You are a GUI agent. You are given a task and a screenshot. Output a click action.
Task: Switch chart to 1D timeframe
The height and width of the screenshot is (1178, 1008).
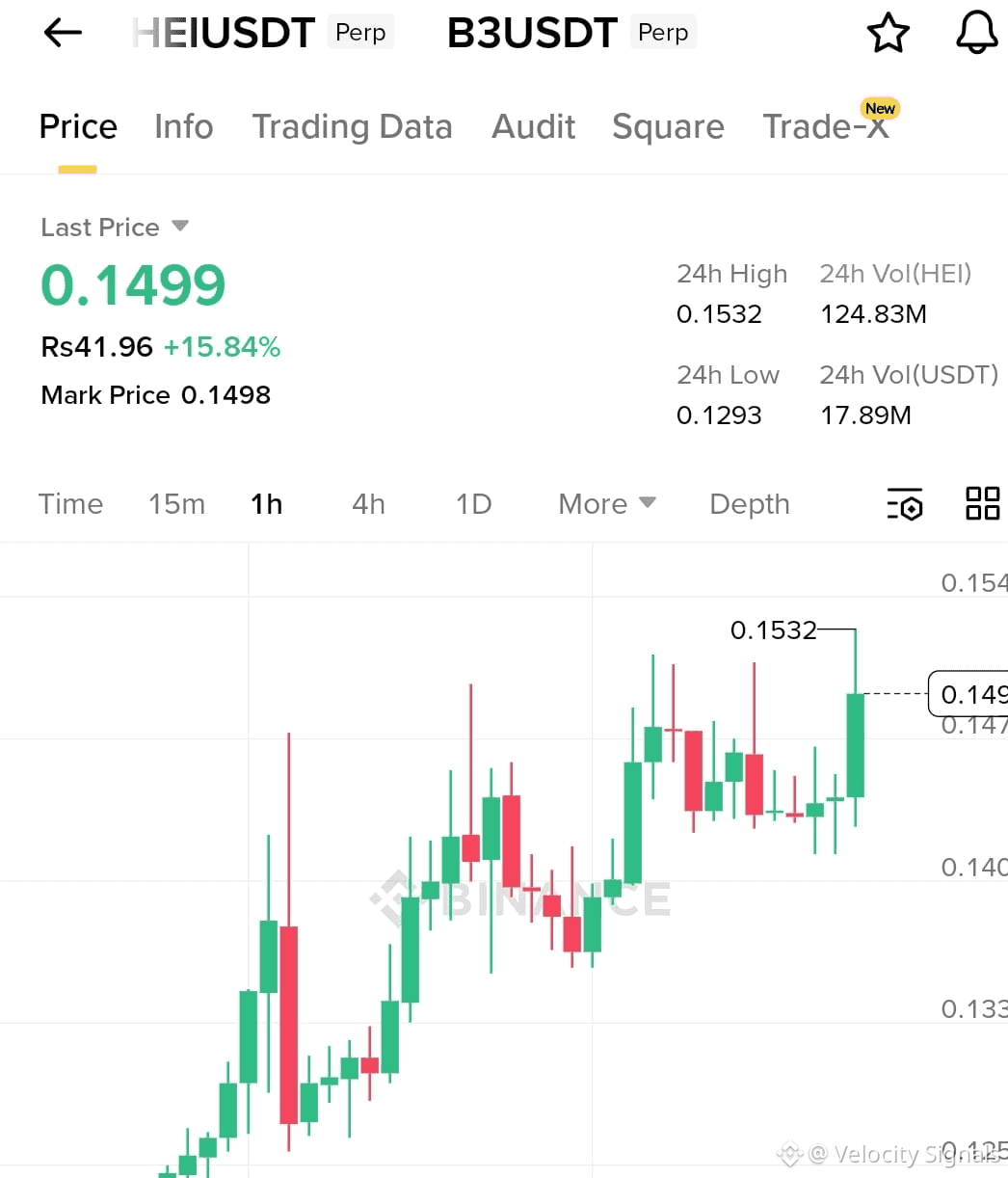[472, 503]
